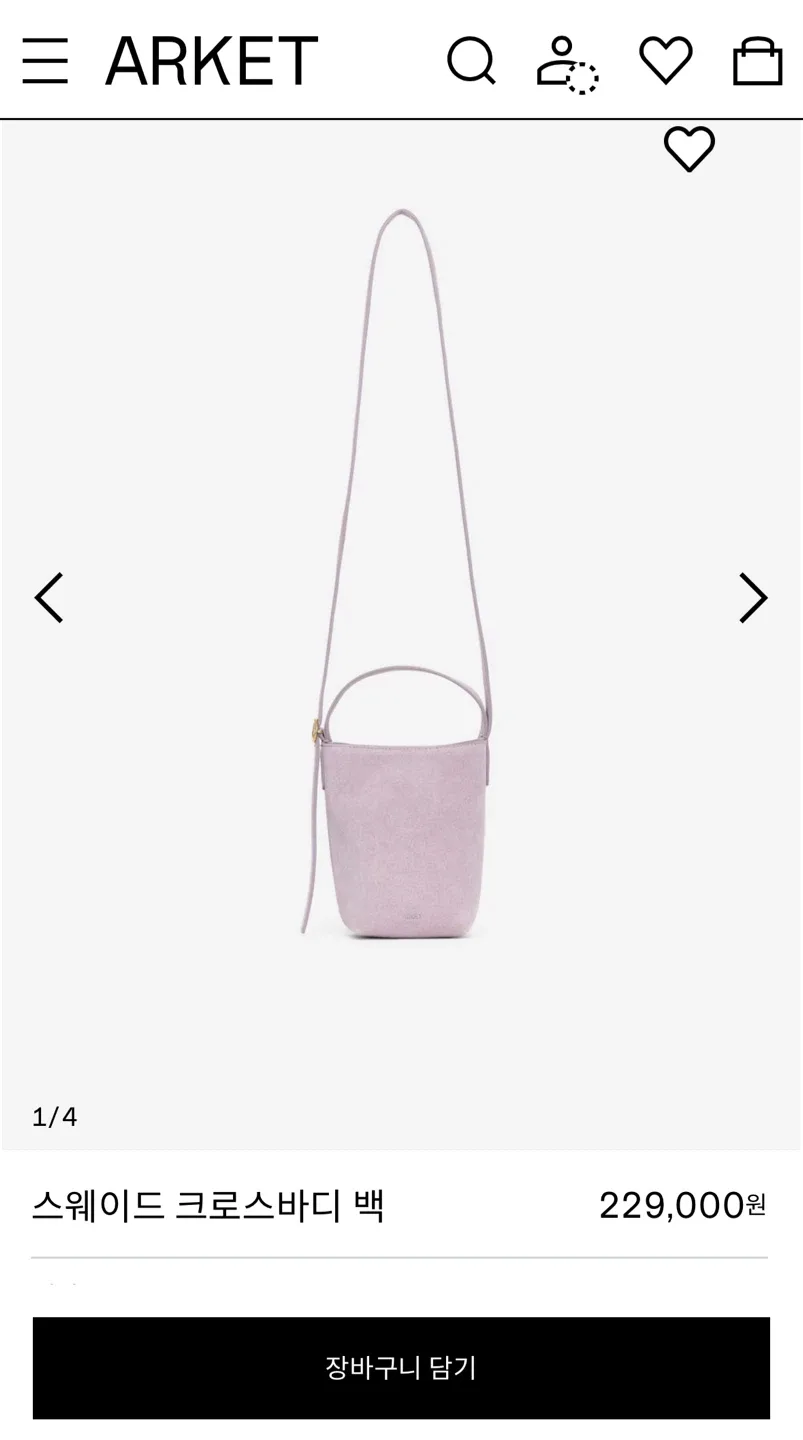Image resolution: width=803 pixels, height=1440 pixels.
Task: Add this suede bag to favorites
Action: point(689,149)
